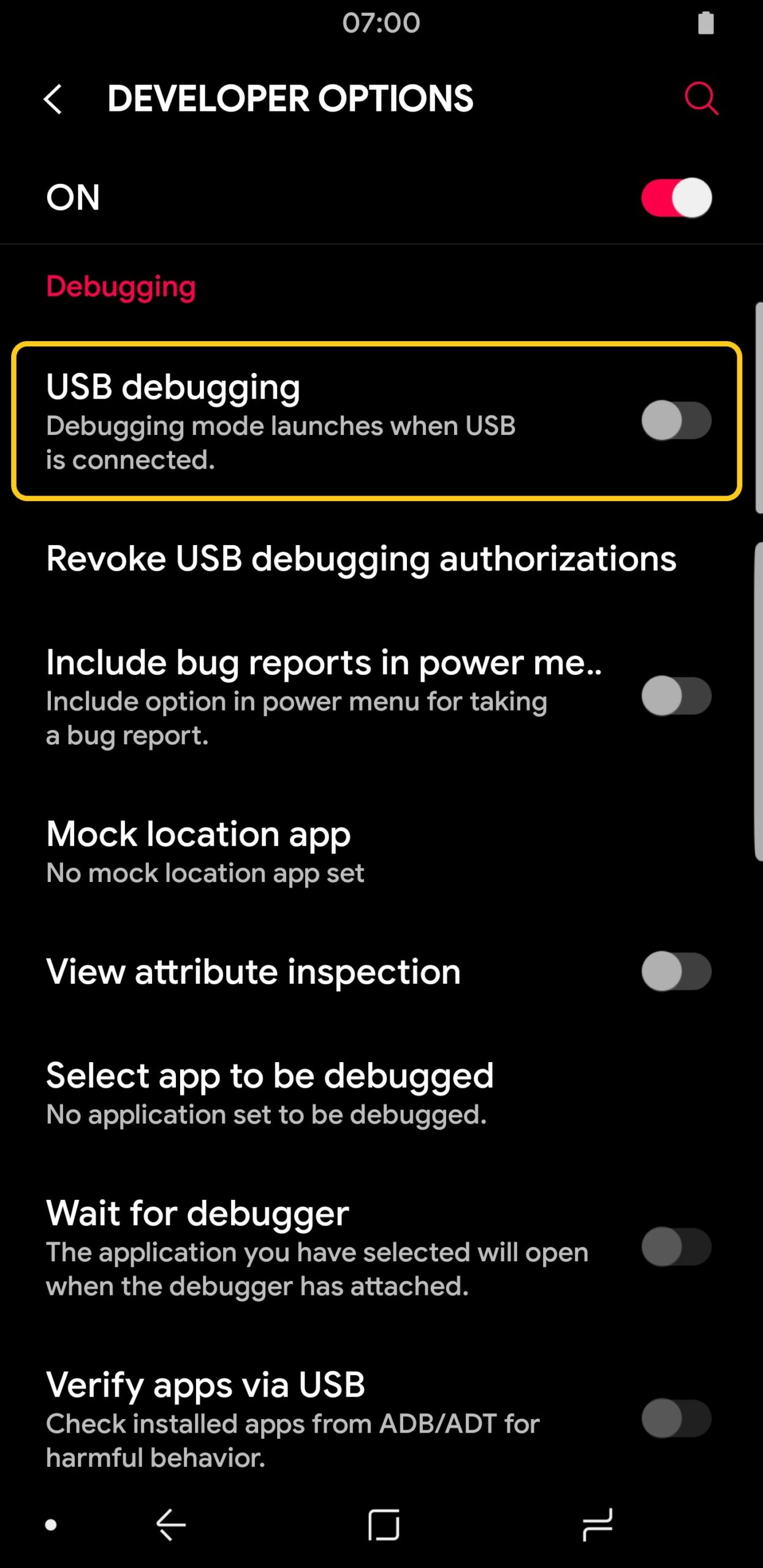Enable View attribute inspection
This screenshot has height=1568, width=763.
pyautogui.click(x=677, y=971)
